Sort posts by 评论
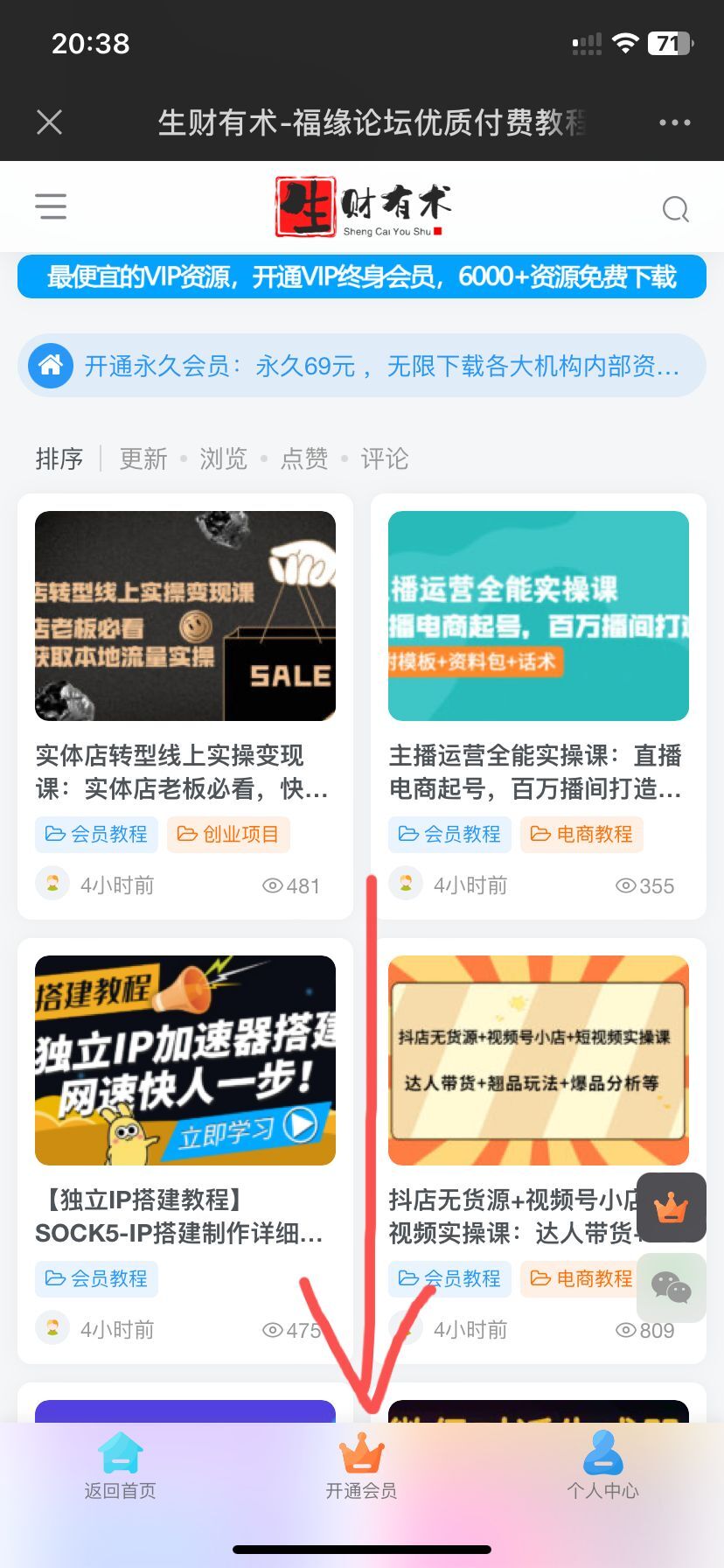Image resolution: width=724 pixels, height=1568 pixels. (x=385, y=458)
